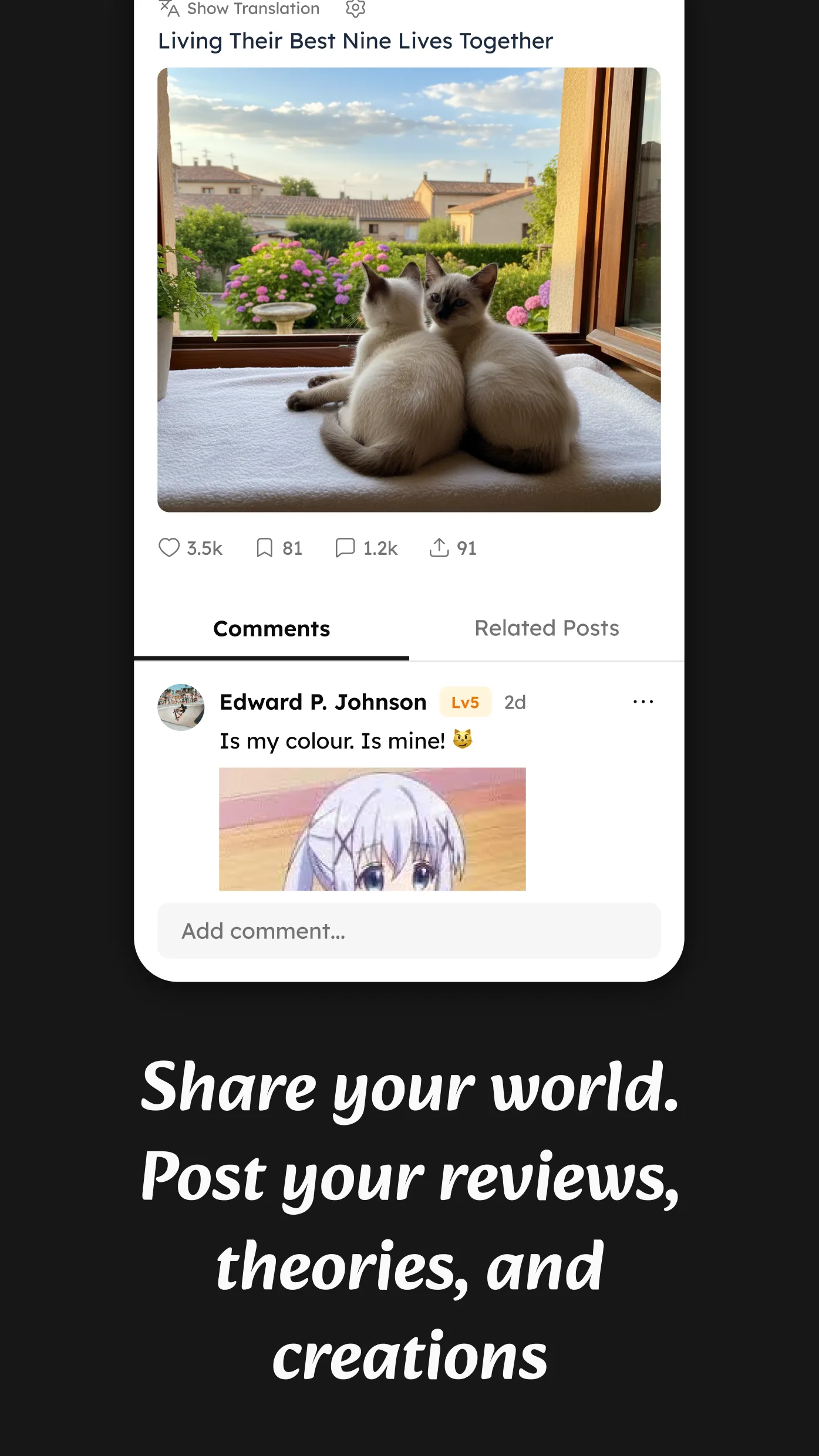Viewport: 819px width, 1456px height.
Task: Open the post title Living Their Best Nine Lives Together
Action: [x=355, y=41]
